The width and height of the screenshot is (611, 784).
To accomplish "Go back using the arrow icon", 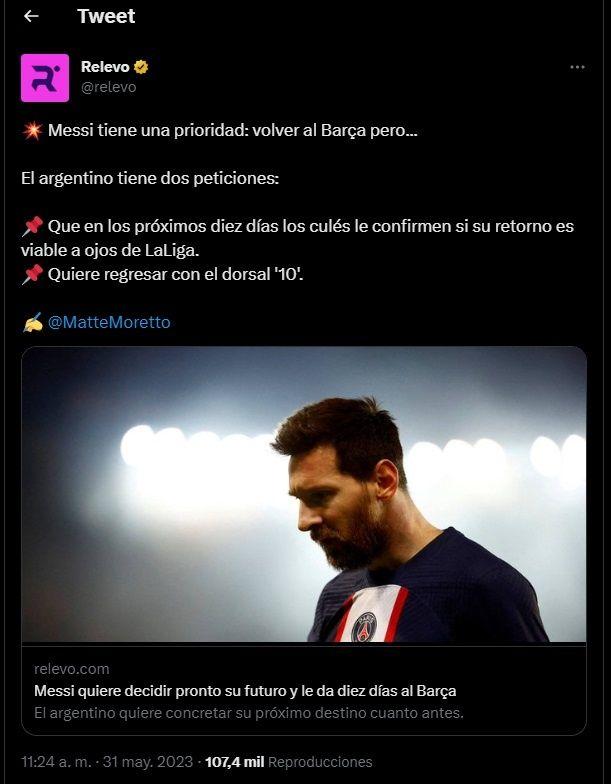I will point(31,16).
